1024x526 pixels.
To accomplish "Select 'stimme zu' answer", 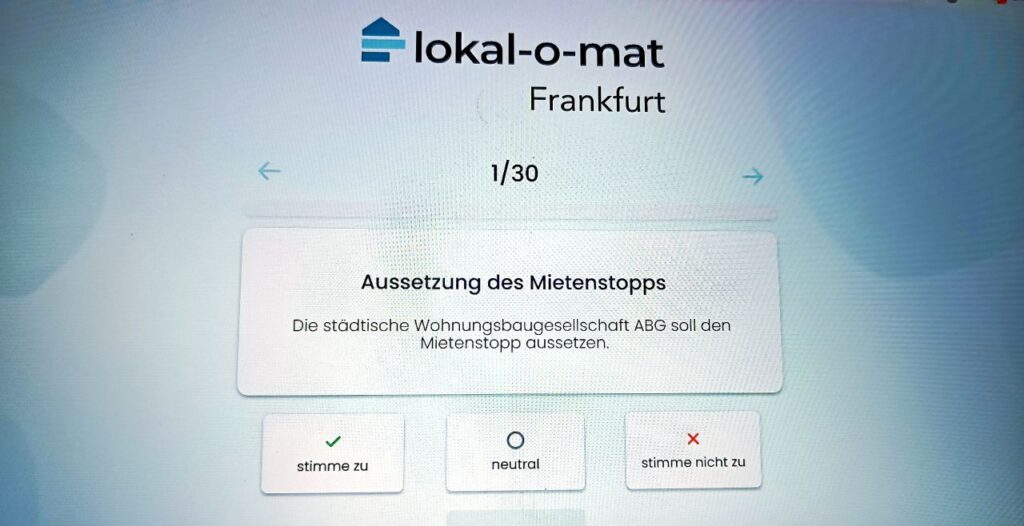I will [333, 453].
